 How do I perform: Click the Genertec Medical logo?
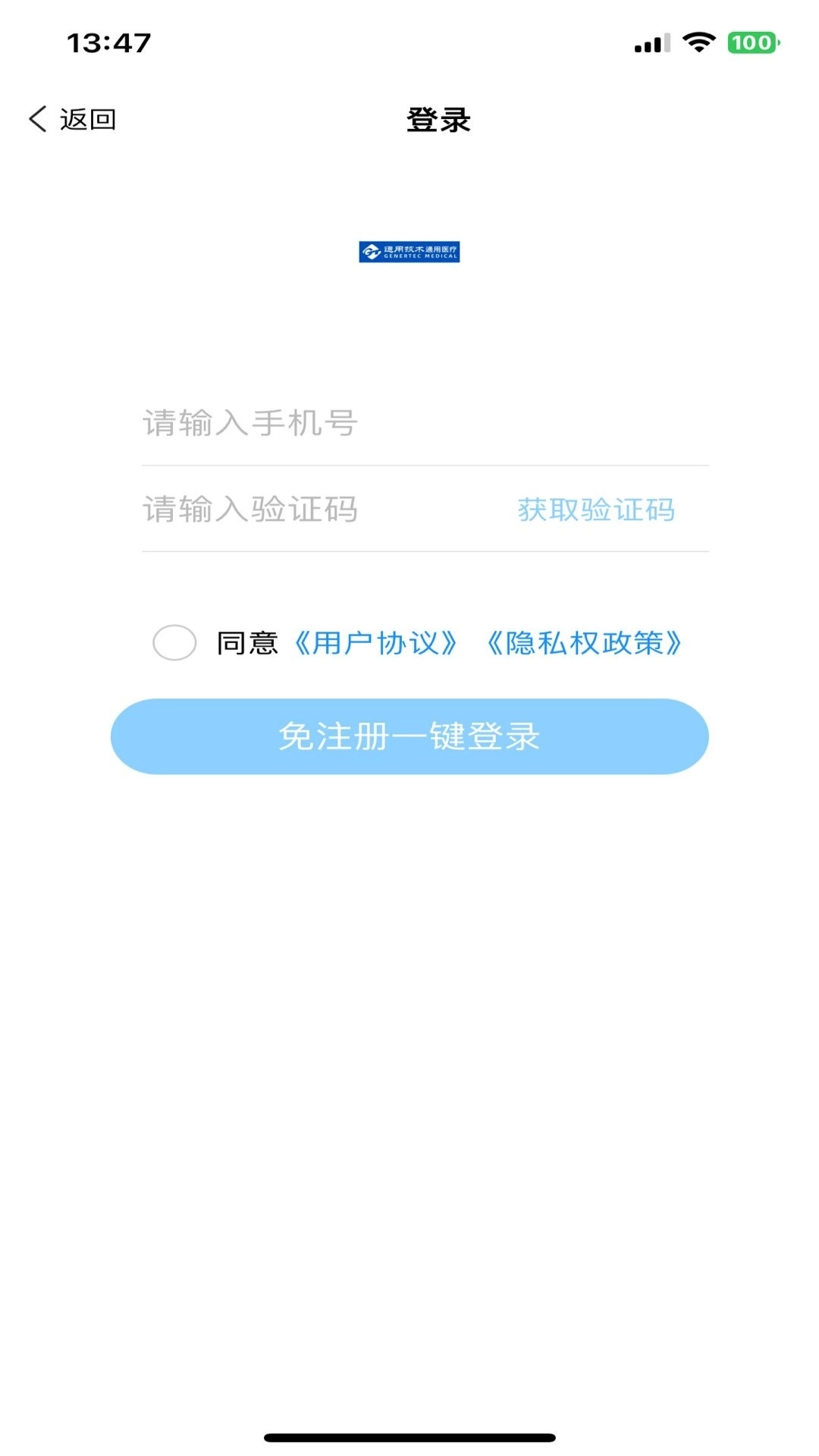coord(409,251)
